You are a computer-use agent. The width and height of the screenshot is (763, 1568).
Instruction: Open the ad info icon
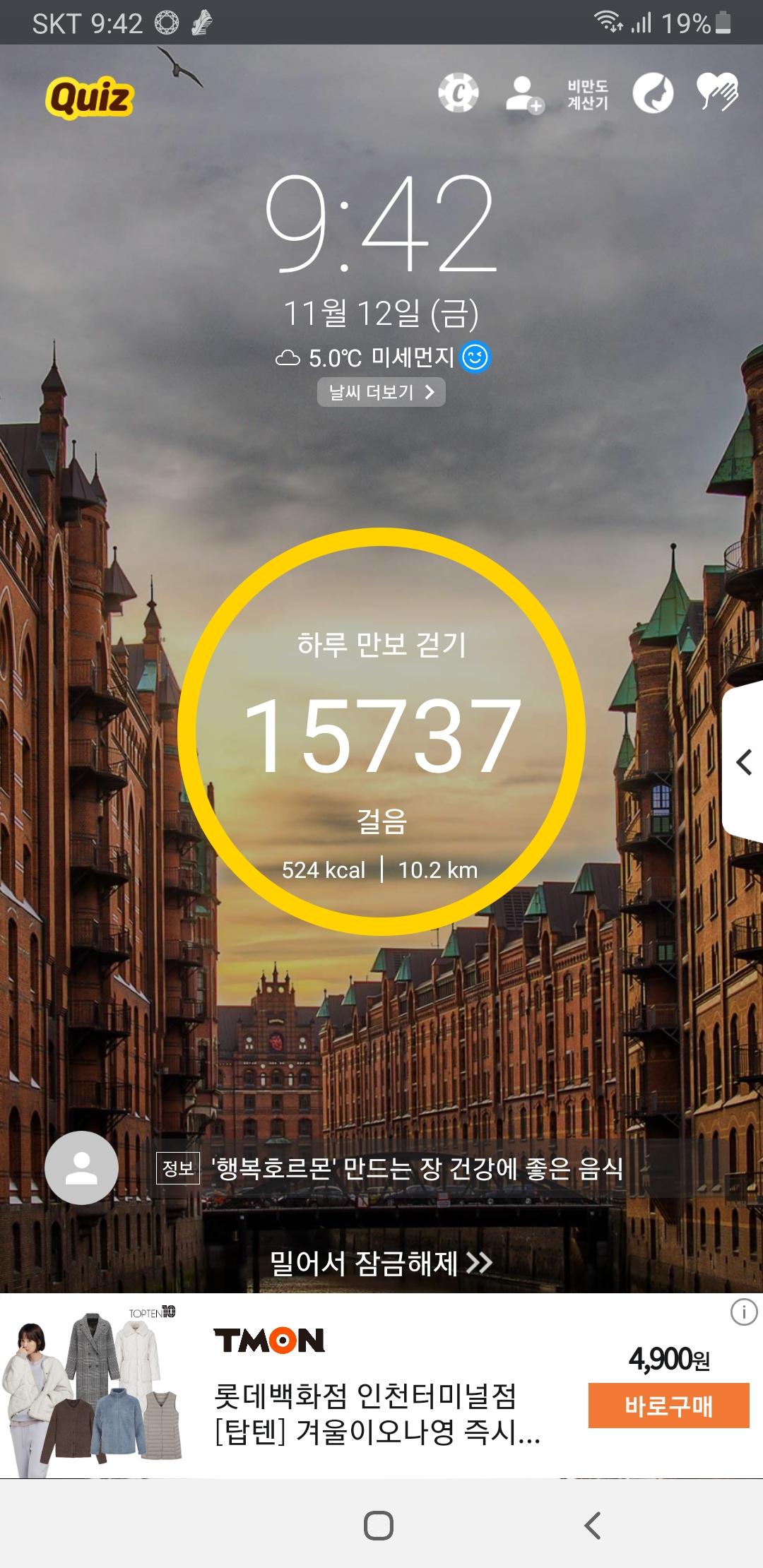coord(743,1313)
